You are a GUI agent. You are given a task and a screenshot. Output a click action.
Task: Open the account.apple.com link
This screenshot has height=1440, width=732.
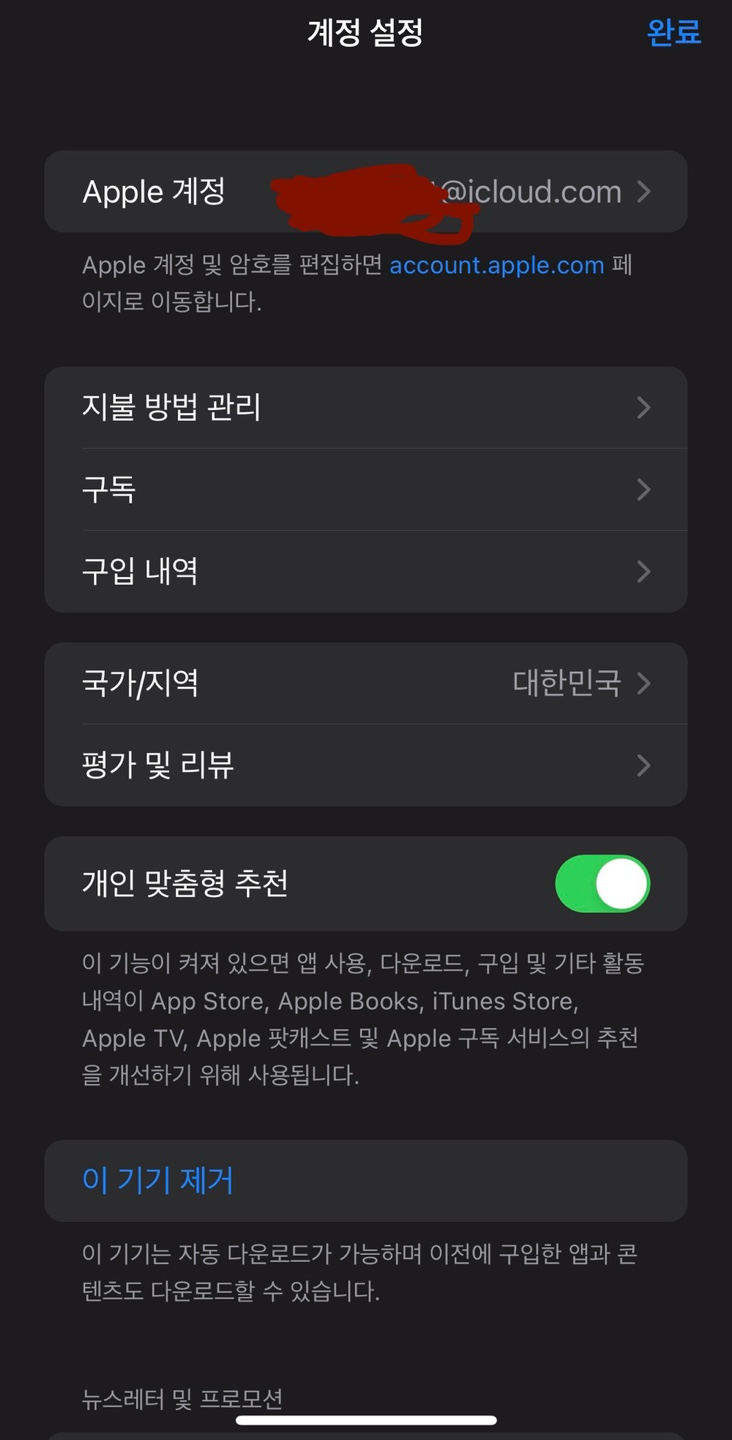[496, 266]
